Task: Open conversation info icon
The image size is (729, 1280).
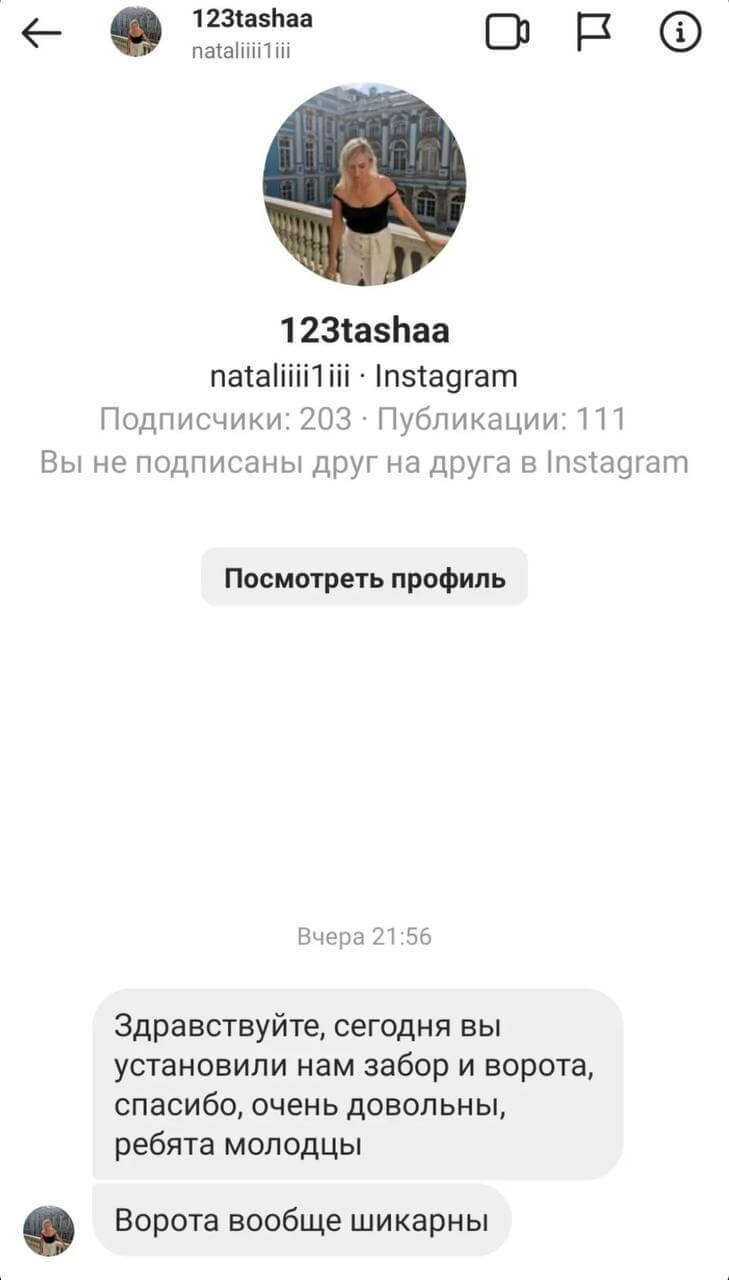Action: tap(680, 34)
